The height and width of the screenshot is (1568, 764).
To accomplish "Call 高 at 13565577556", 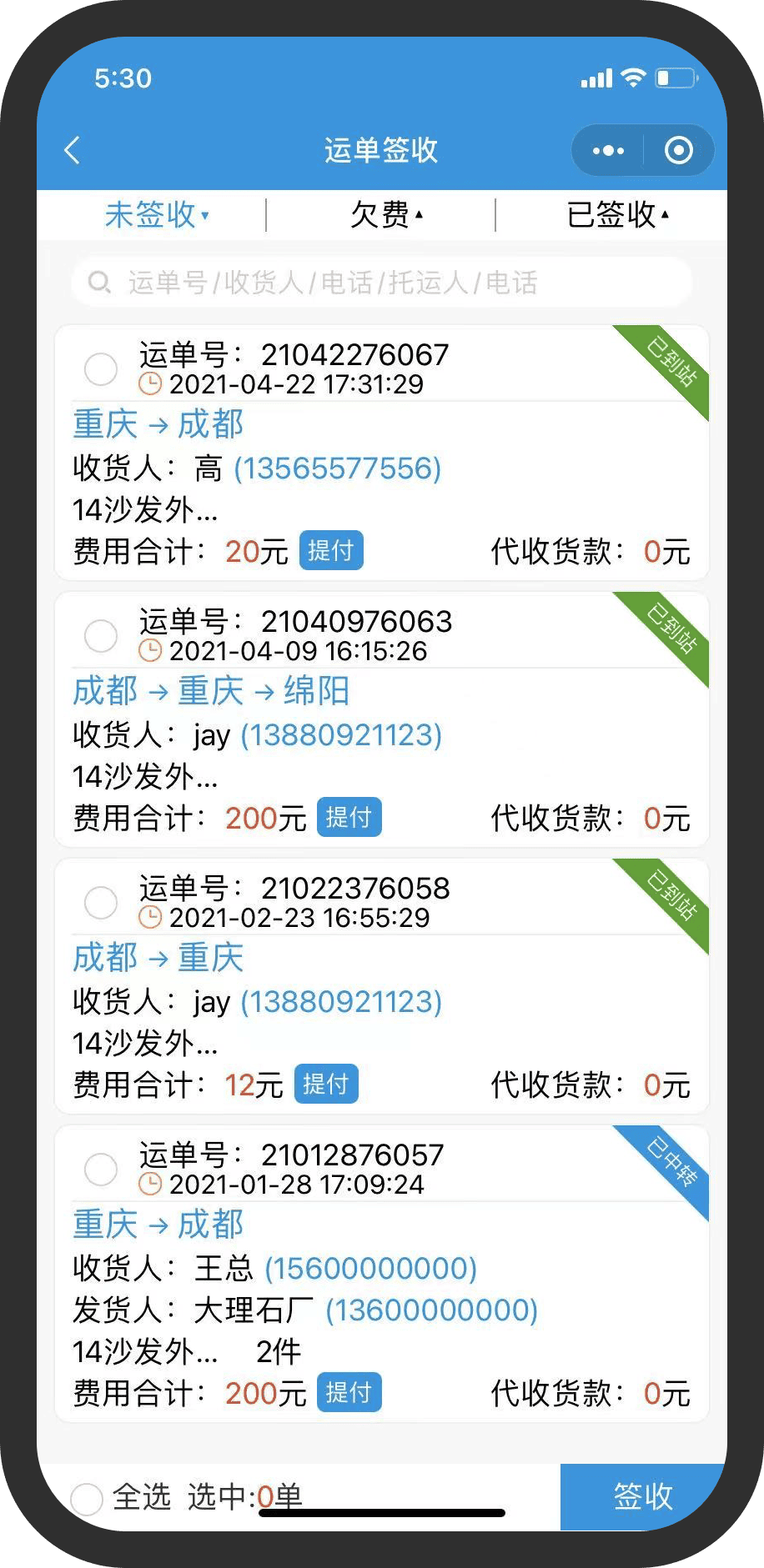I will (337, 468).
